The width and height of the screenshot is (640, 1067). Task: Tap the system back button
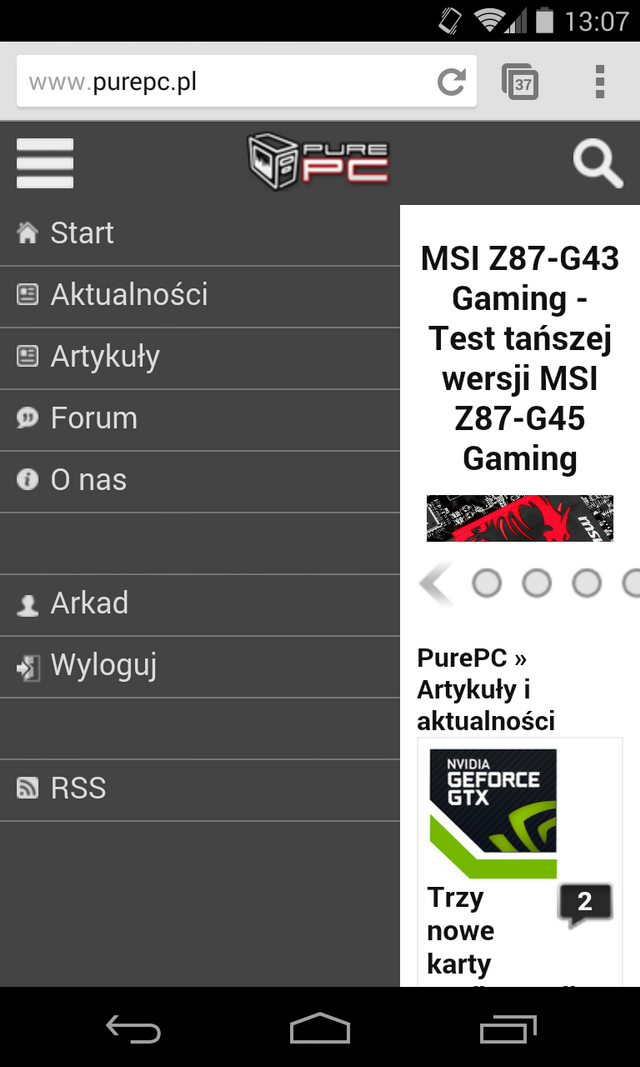coord(133,1029)
